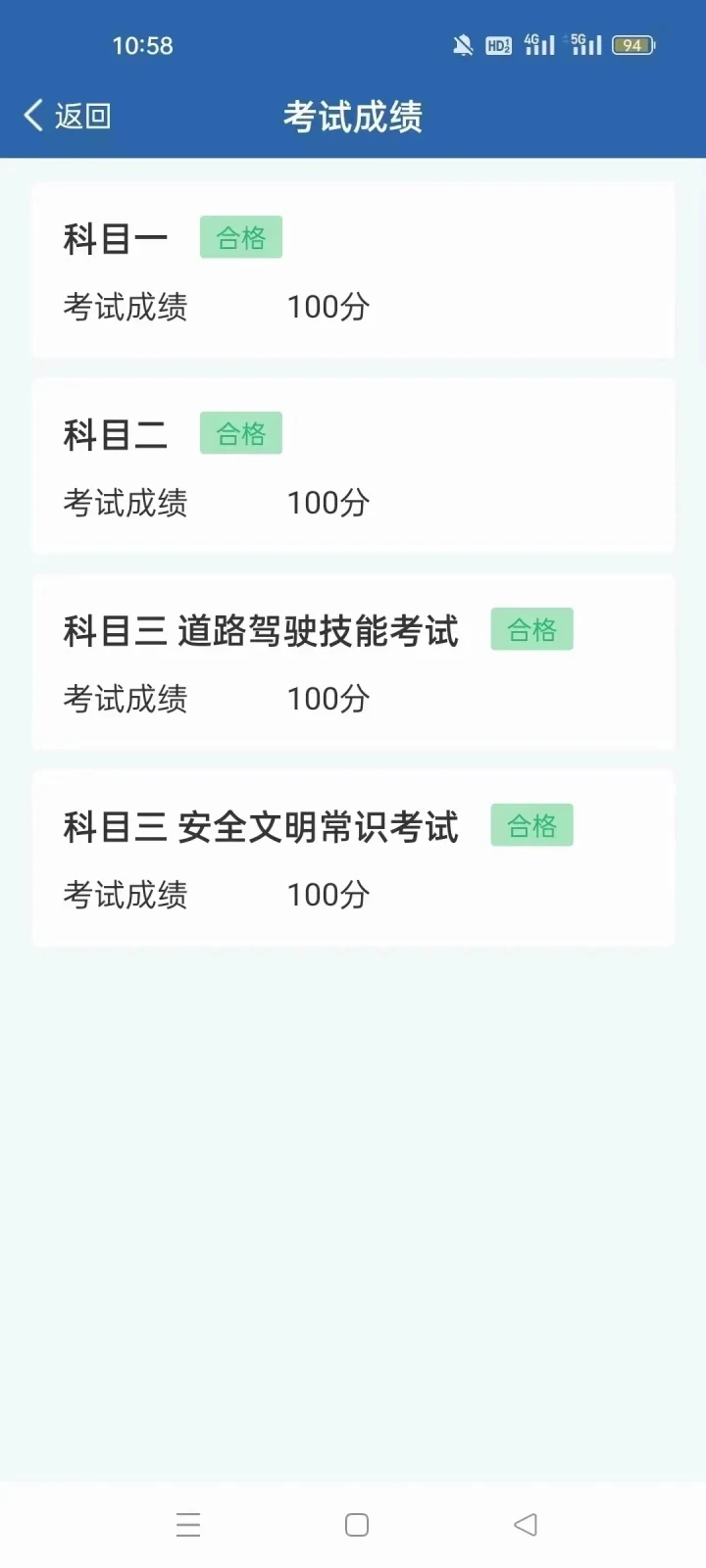Tap the system back triangle

[x=526, y=1524]
